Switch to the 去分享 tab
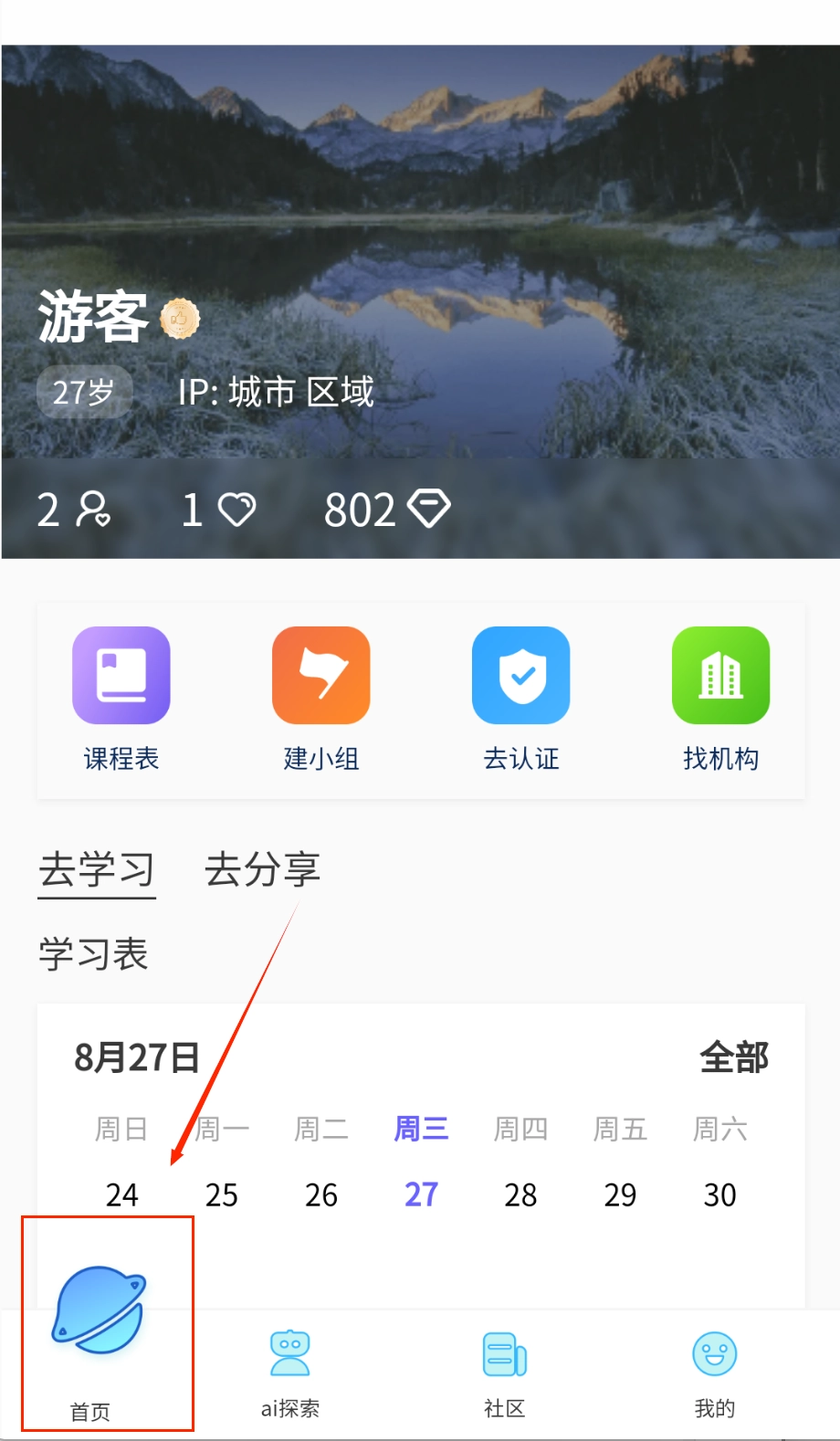The height and width of the screenshot is (1441, 840). coord(262,869)
